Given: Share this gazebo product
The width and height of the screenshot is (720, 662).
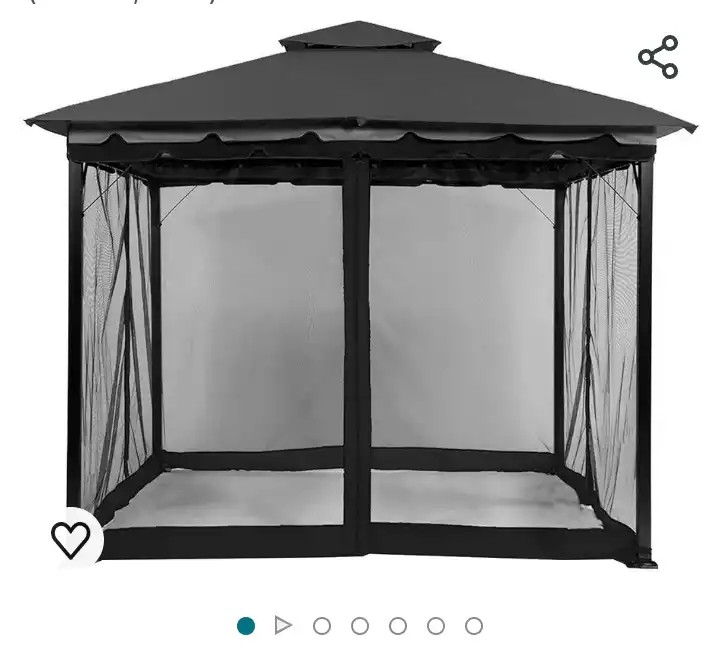Looking at the screenshot, I should pos(658,58).
